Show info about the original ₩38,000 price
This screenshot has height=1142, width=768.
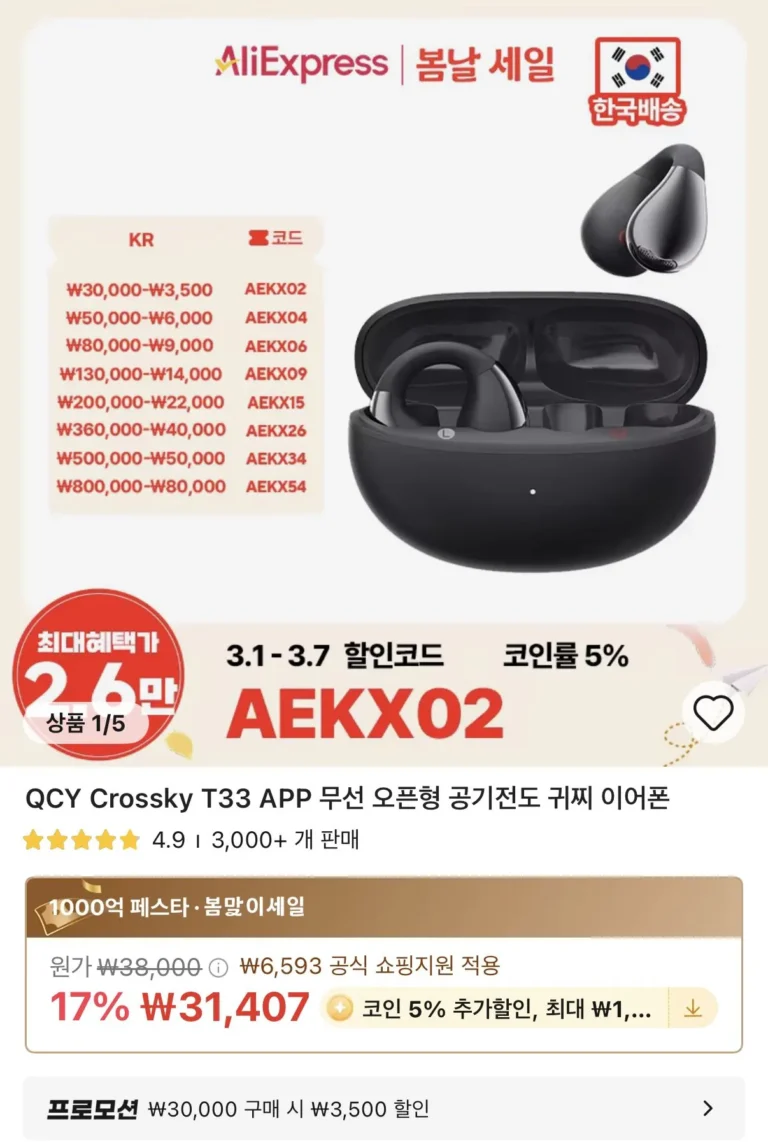(219, 967)
